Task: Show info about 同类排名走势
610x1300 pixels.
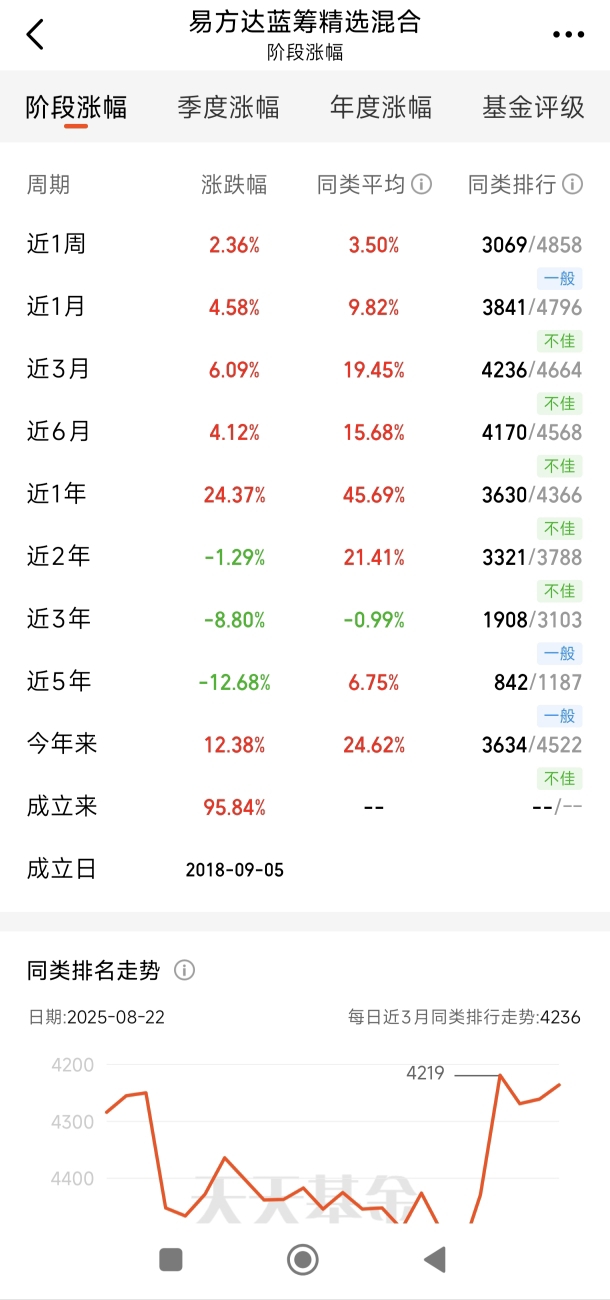Action: point(185,970)
